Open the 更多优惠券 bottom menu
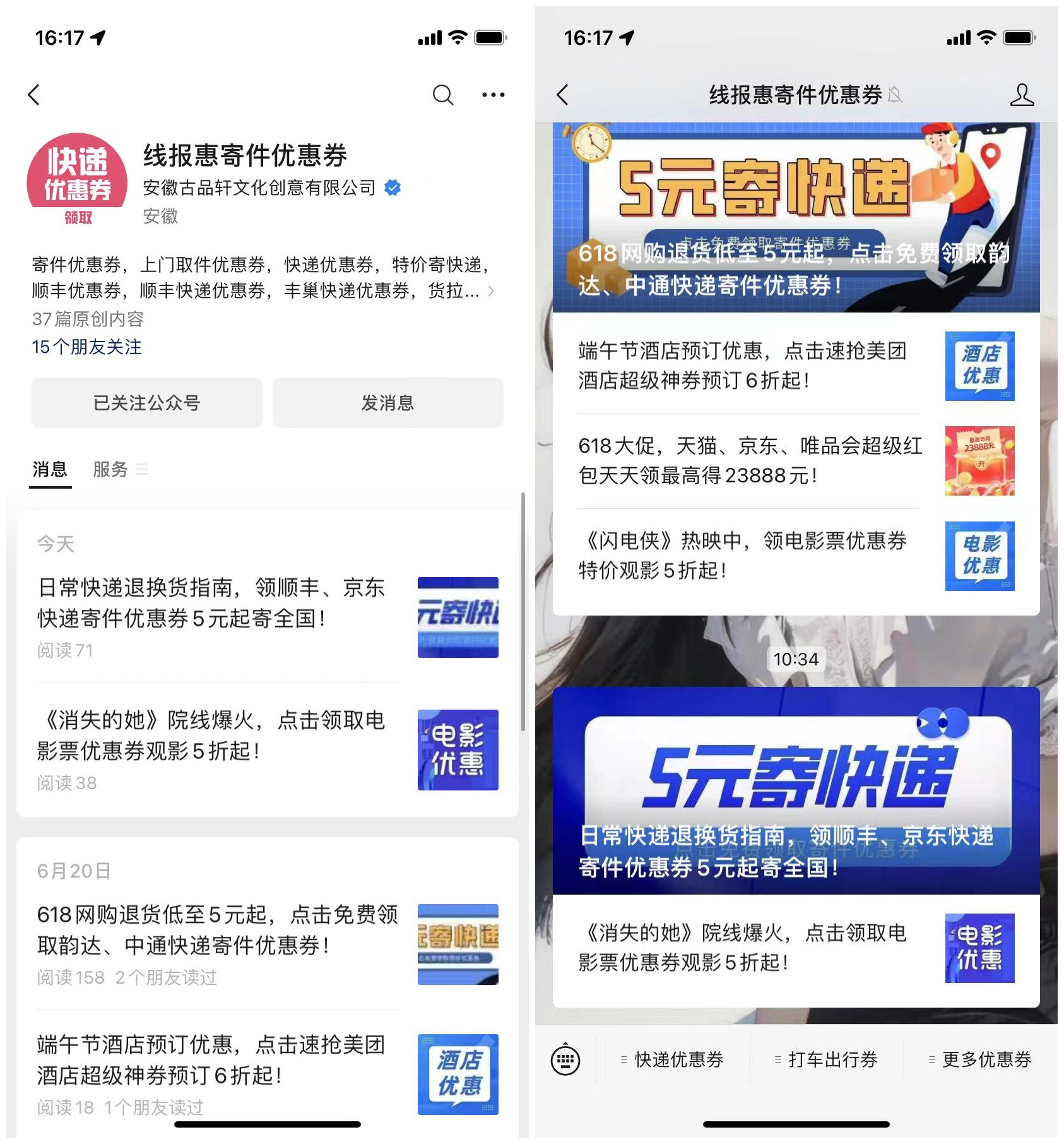The image size is (1064, 1144). [x=981, y=1059]
